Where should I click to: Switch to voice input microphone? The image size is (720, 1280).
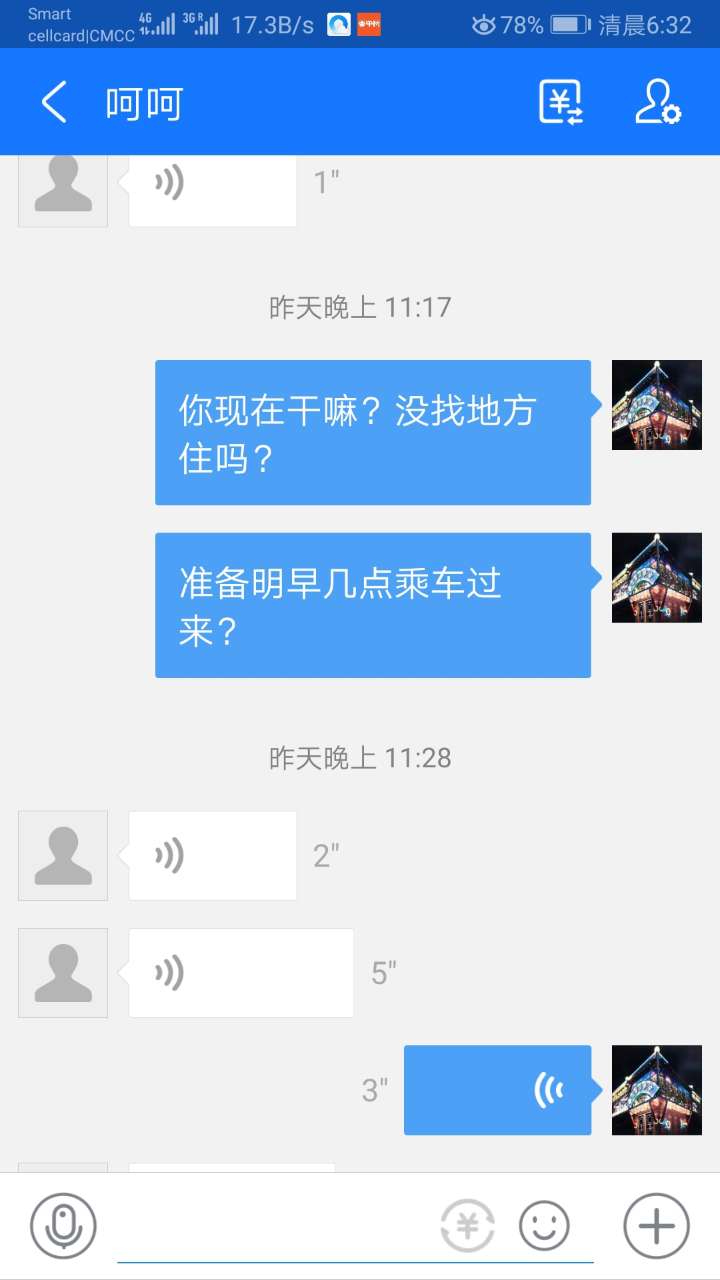pos(63,1226)
